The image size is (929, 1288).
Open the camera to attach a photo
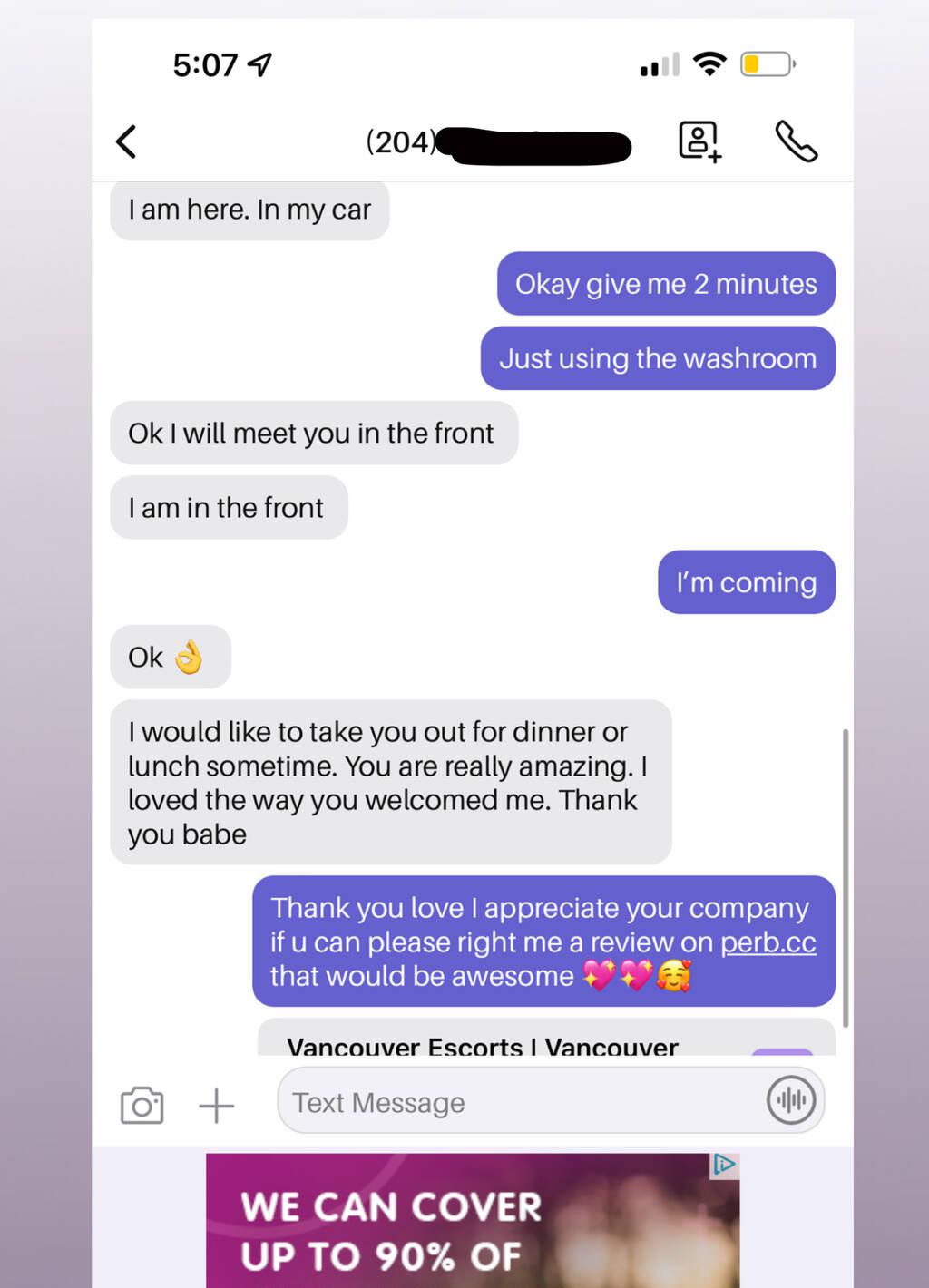click(142, 1105)
